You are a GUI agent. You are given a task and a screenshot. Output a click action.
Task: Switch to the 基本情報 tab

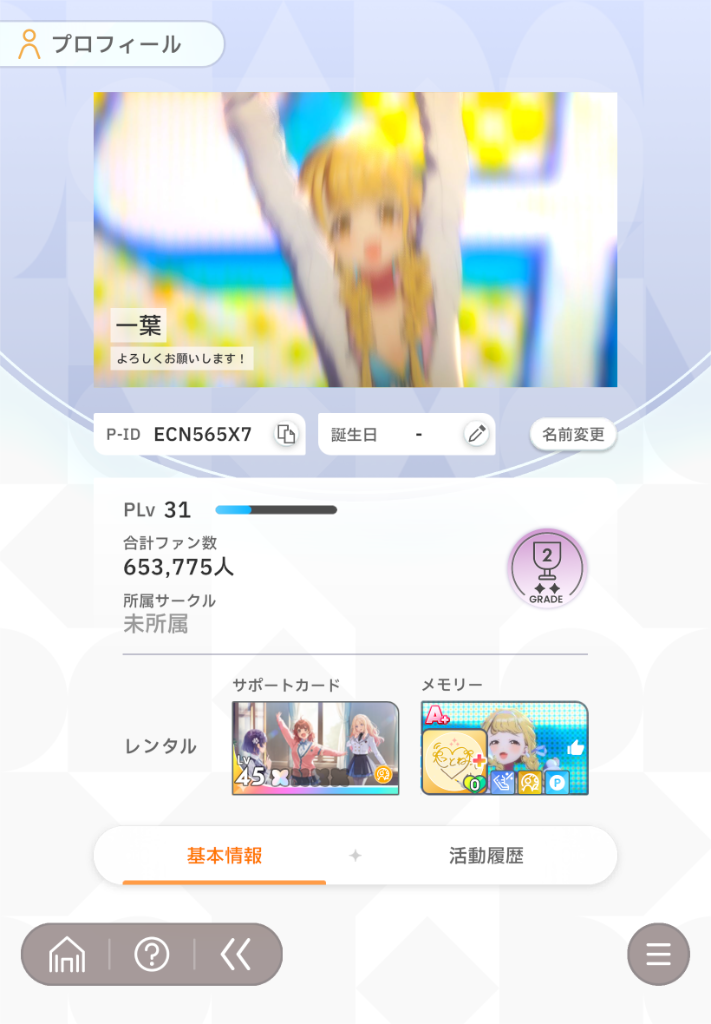(x=224, y=856)
